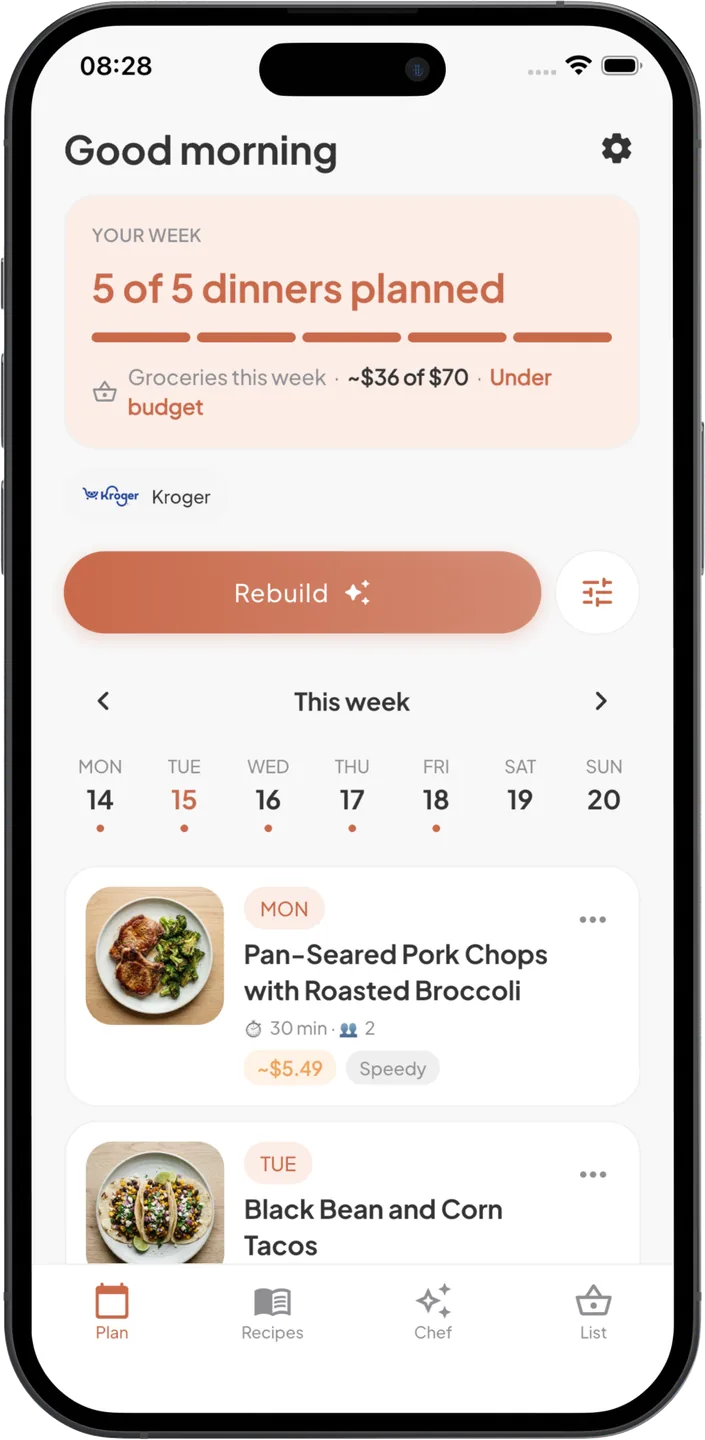Switch to the List tab
This screenshot has height=1440, width=705.
tap(594, 1313)
